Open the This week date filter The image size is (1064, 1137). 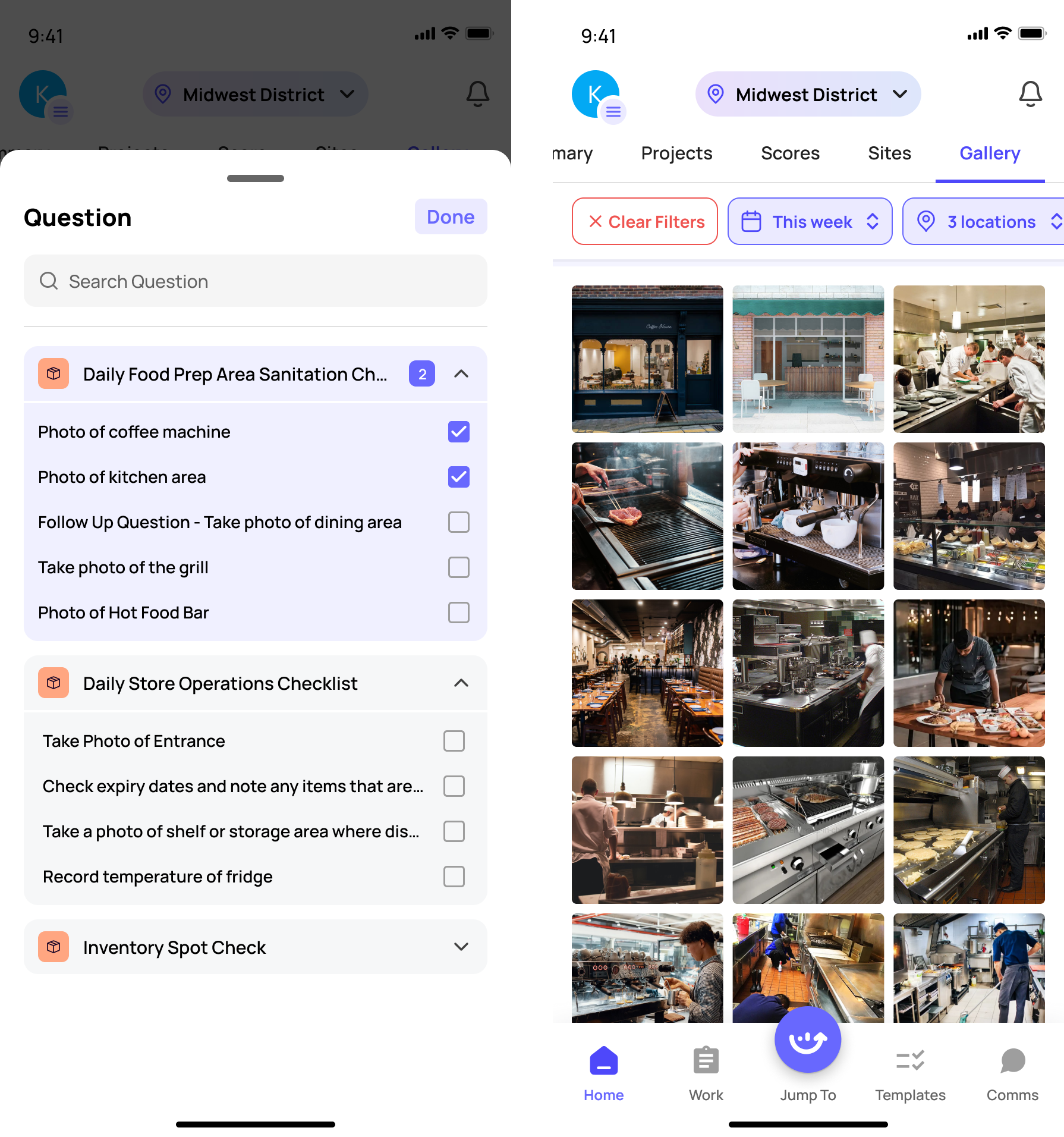coord(810,222)
